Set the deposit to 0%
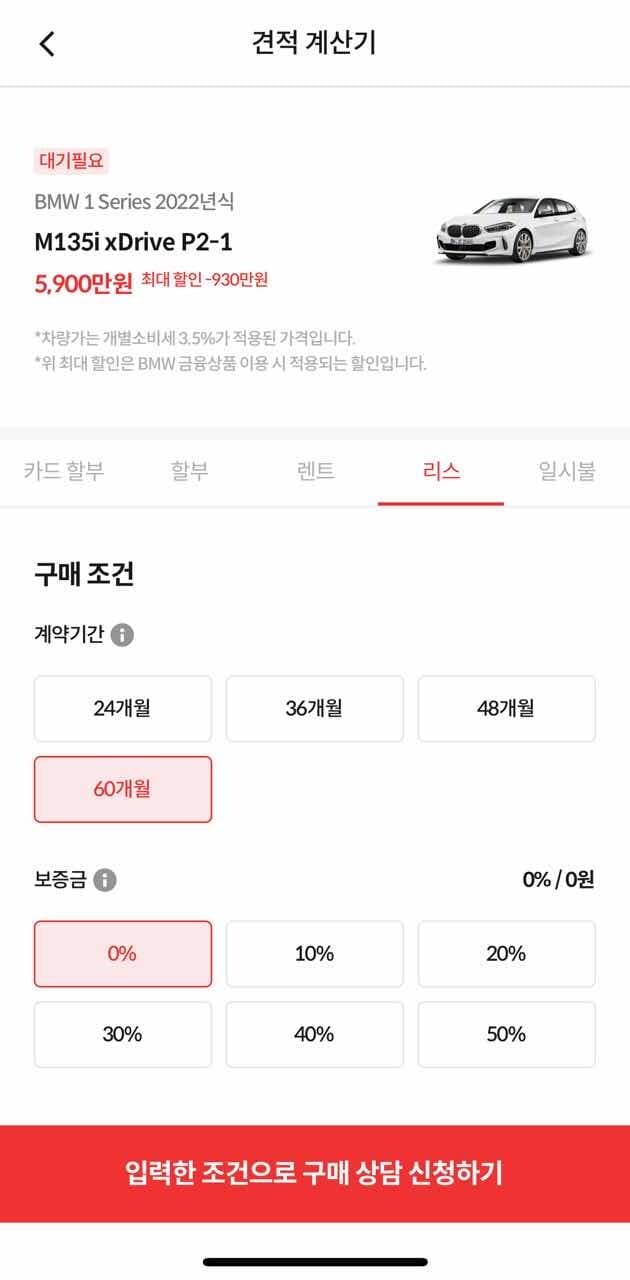The width and height of the screenshot is (630, 1280). 123,954
